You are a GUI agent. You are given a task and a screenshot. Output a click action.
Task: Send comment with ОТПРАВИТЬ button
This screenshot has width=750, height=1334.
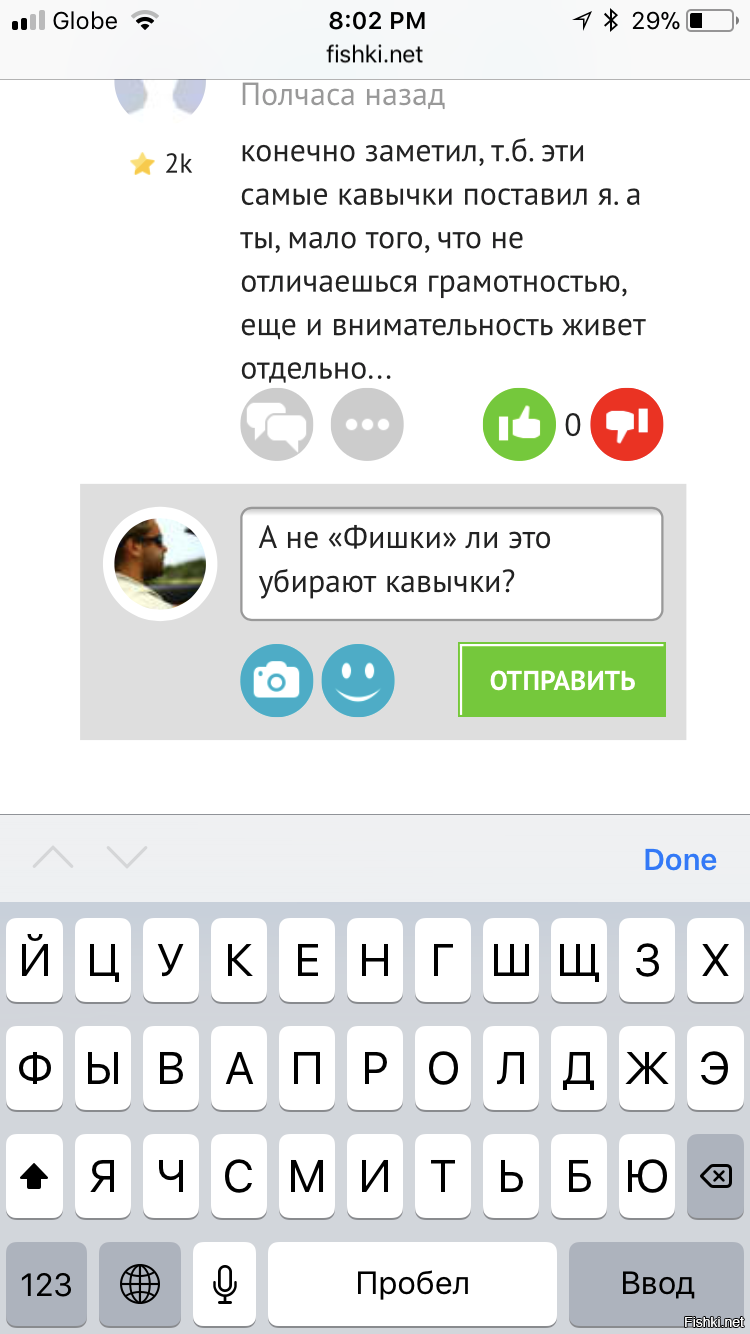click(x=562, y=680)
